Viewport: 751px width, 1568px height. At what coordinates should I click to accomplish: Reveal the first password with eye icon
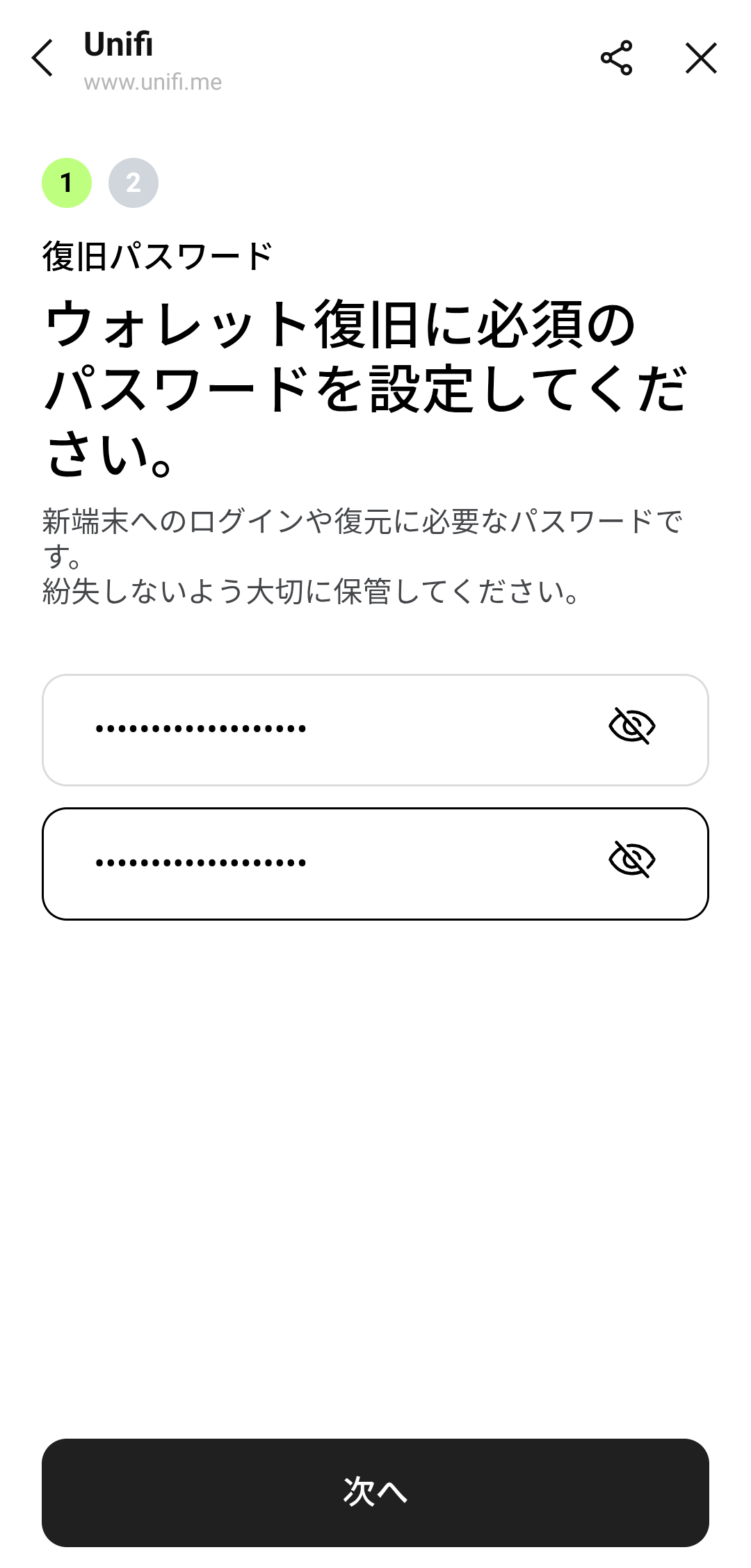[631, 727]
